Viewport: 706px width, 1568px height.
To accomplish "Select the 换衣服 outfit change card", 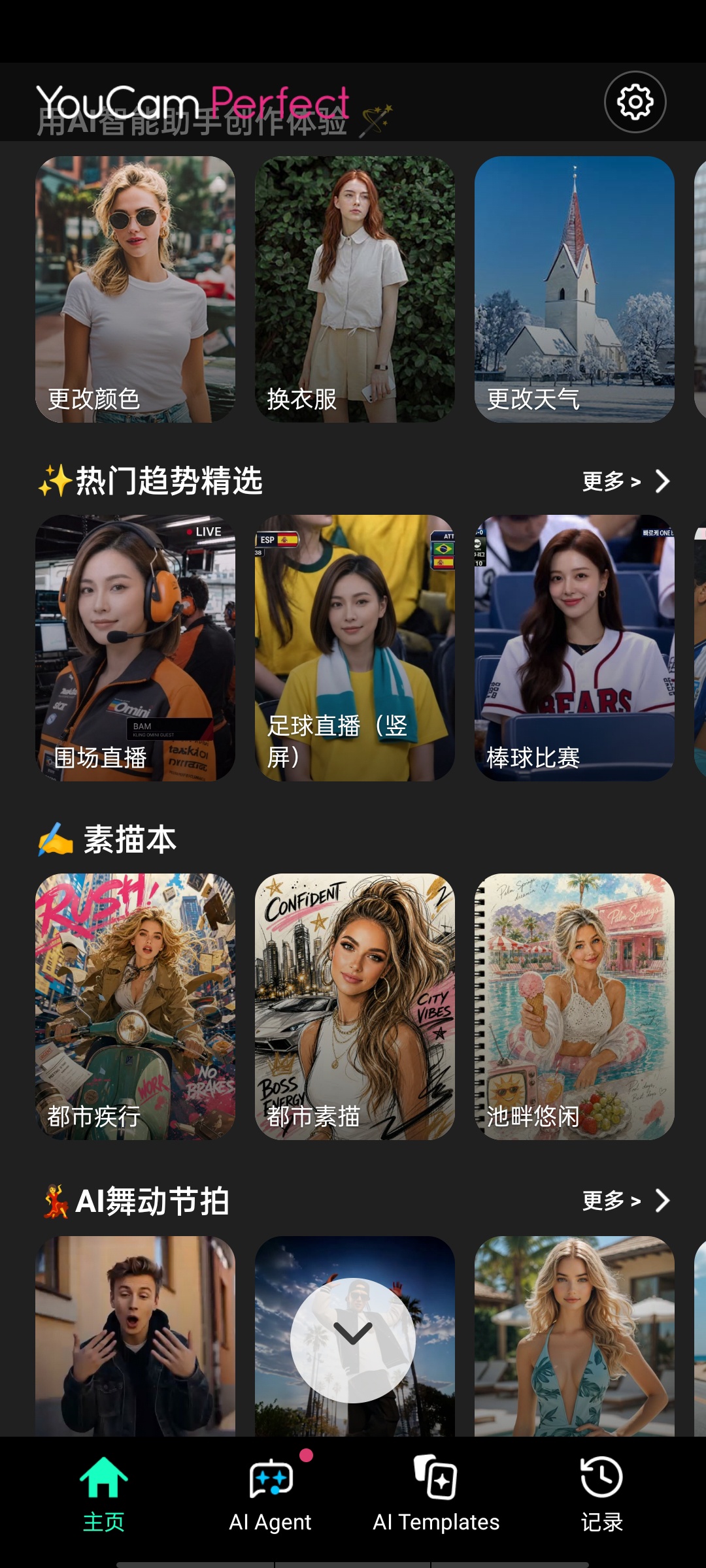I will point(355,289).
